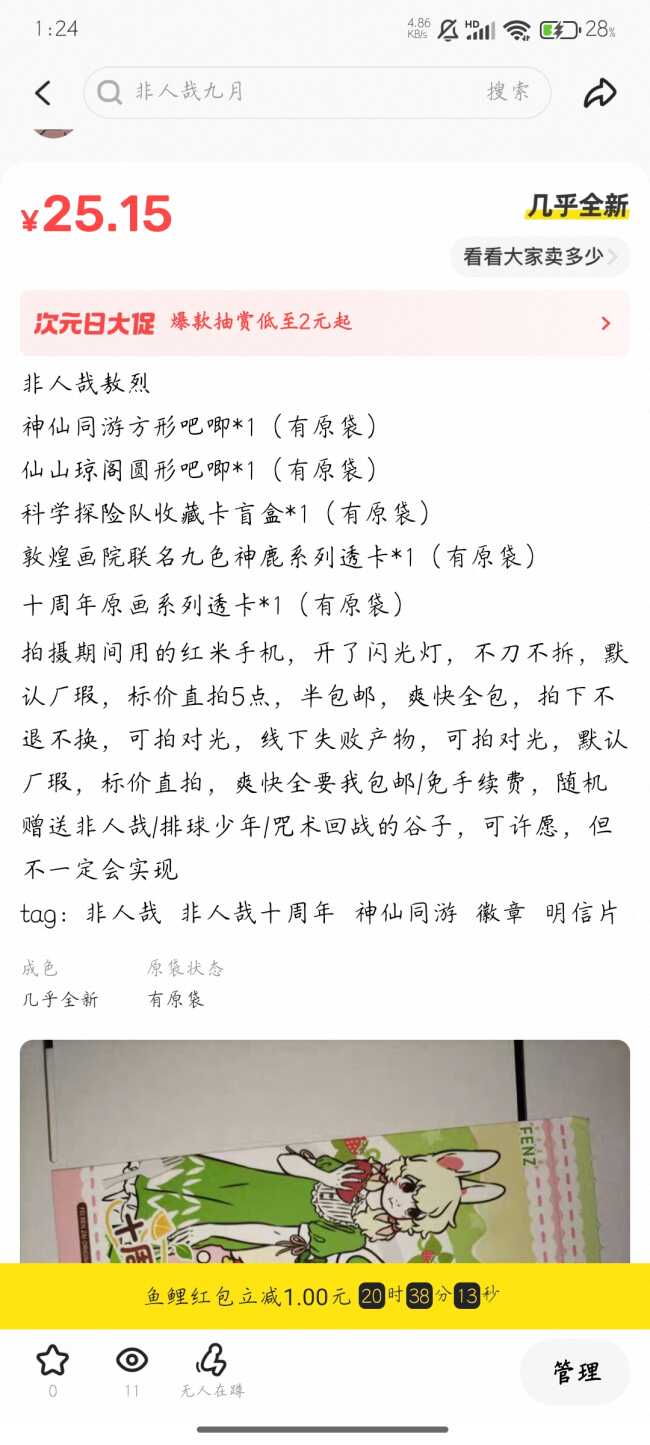Open the 管理 manage button
This screenshot has width=650, height=1445.
(576, 1372)
